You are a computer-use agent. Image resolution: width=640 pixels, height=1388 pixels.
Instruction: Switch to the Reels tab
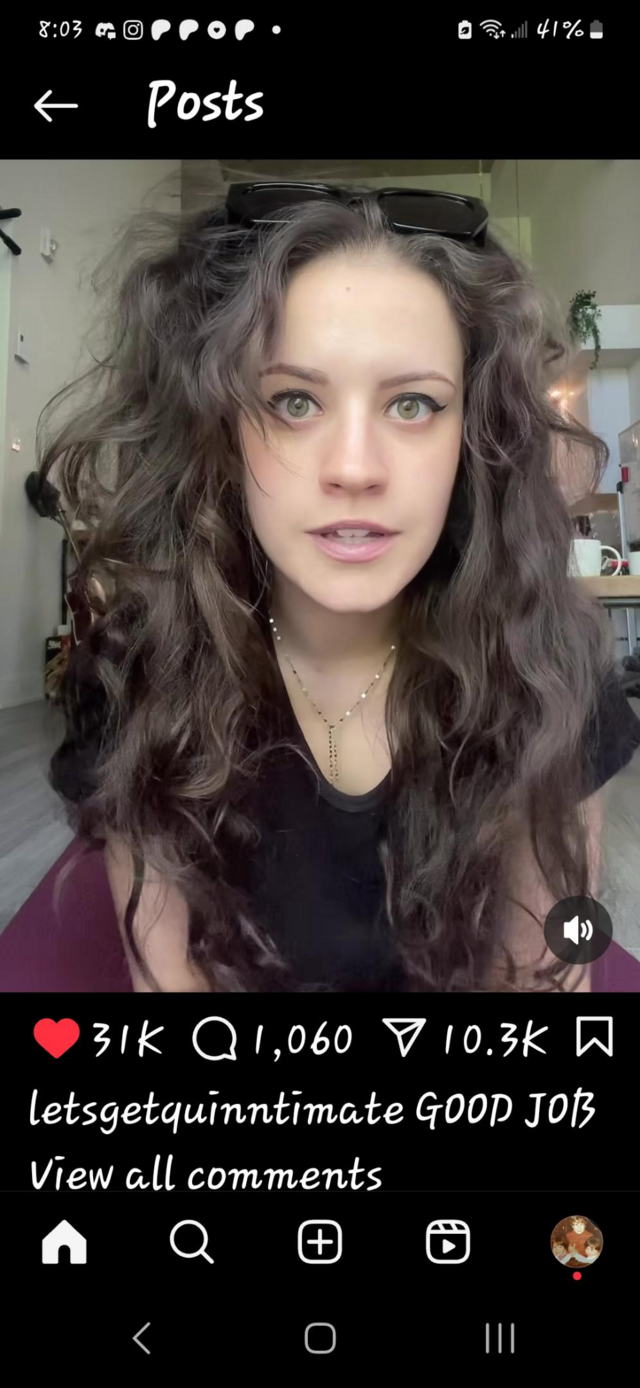coord(448,1243)
